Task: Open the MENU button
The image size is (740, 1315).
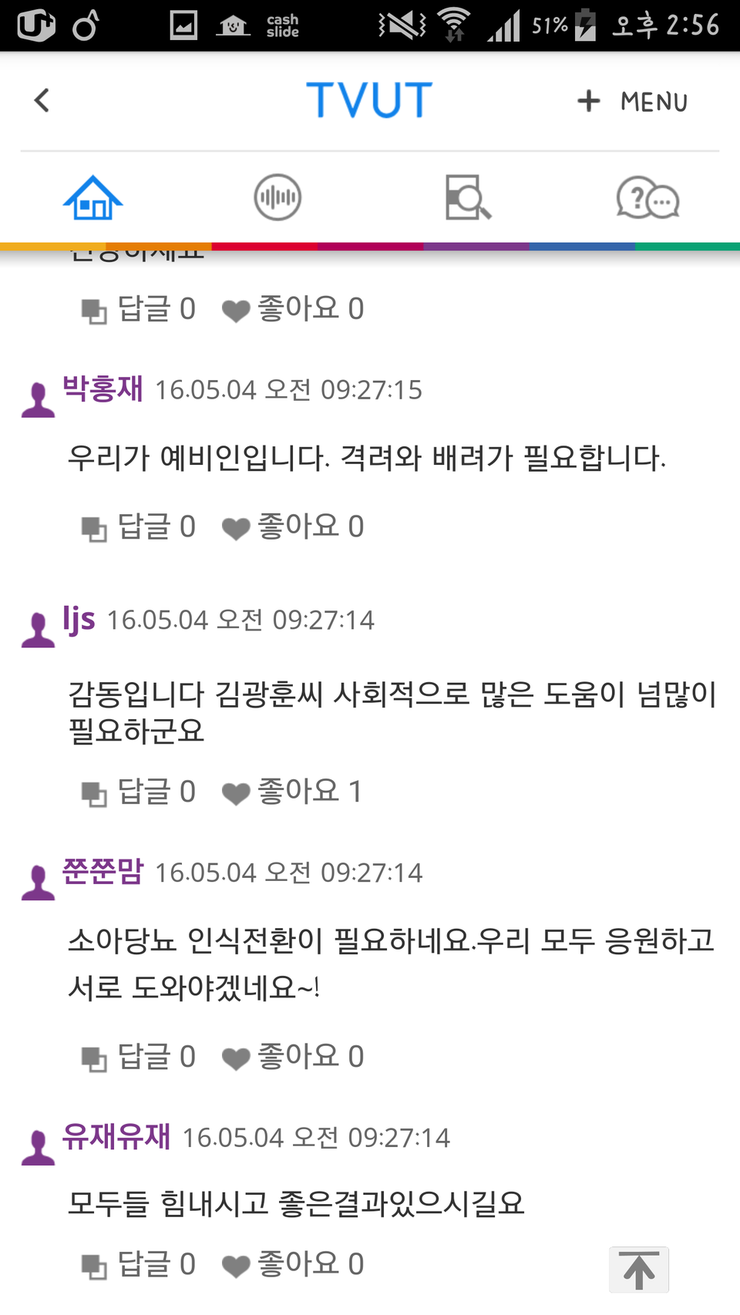Action: pos(632,102)
